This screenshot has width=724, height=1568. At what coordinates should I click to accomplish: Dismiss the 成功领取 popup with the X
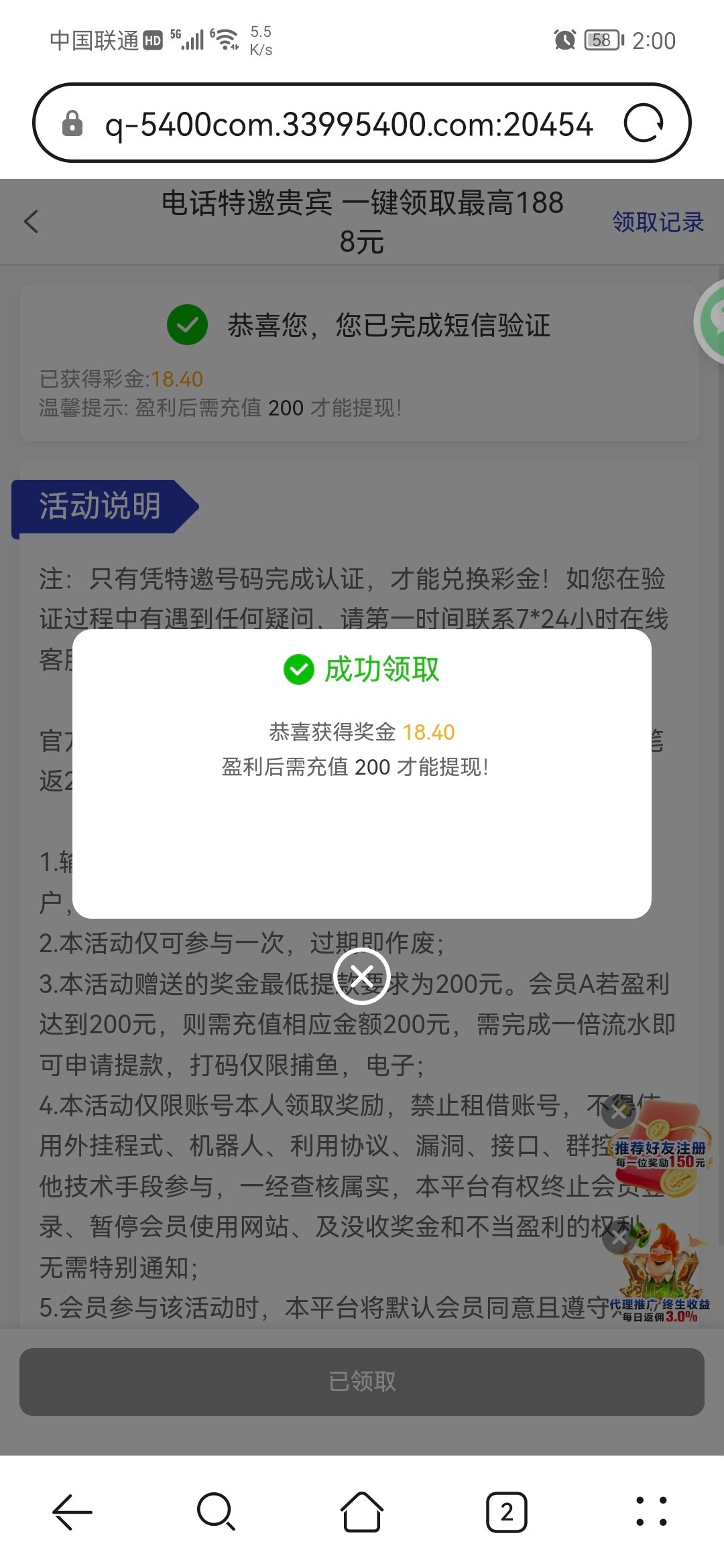tap(362, 976)
